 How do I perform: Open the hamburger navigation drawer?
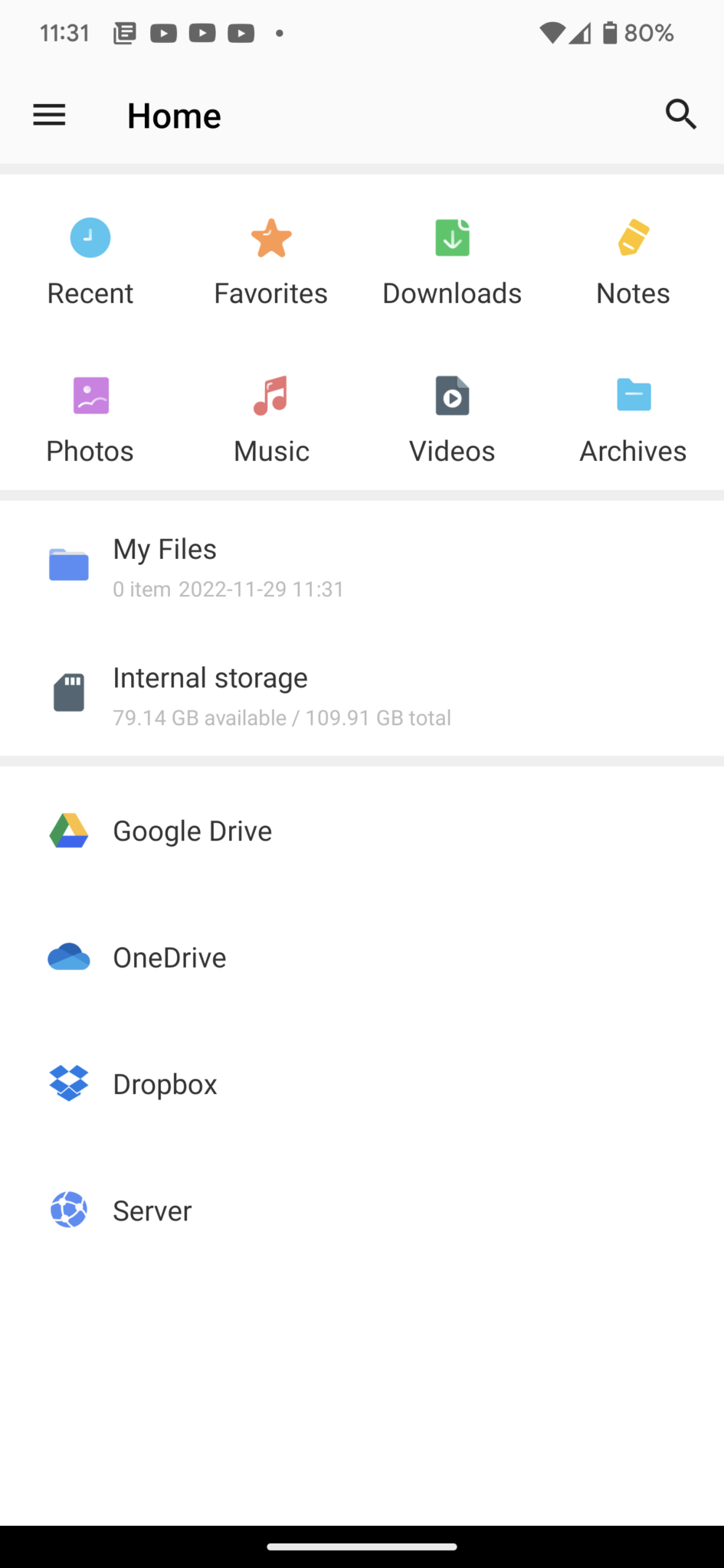[49, 116]
